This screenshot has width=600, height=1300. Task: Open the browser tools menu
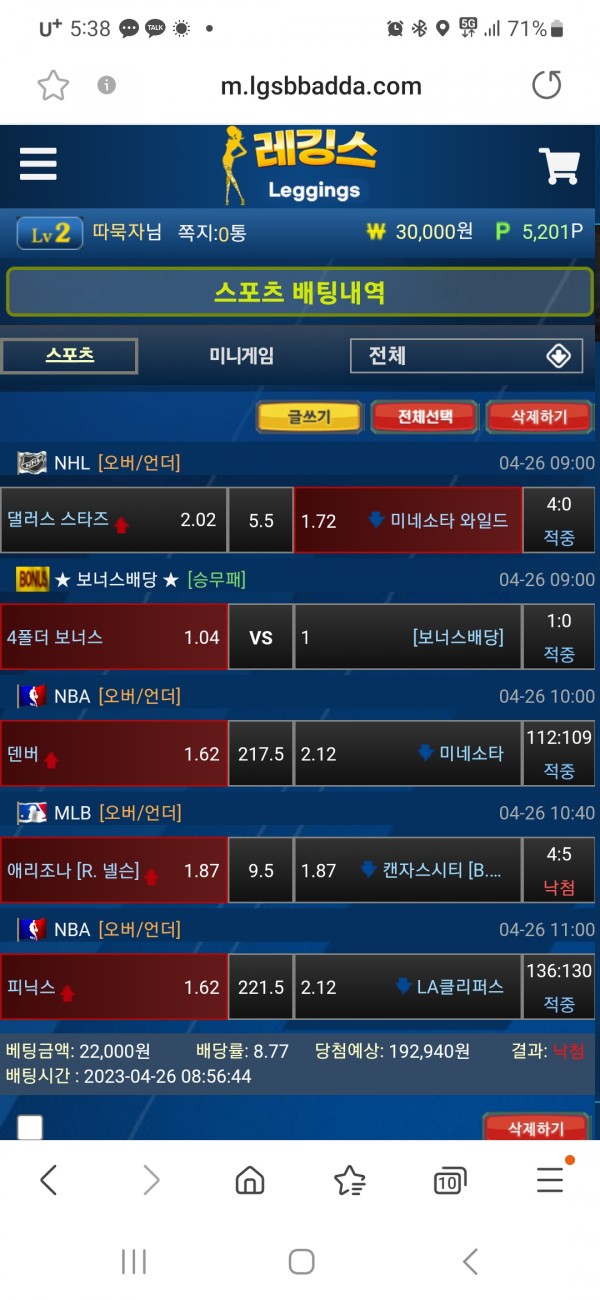550,1181
